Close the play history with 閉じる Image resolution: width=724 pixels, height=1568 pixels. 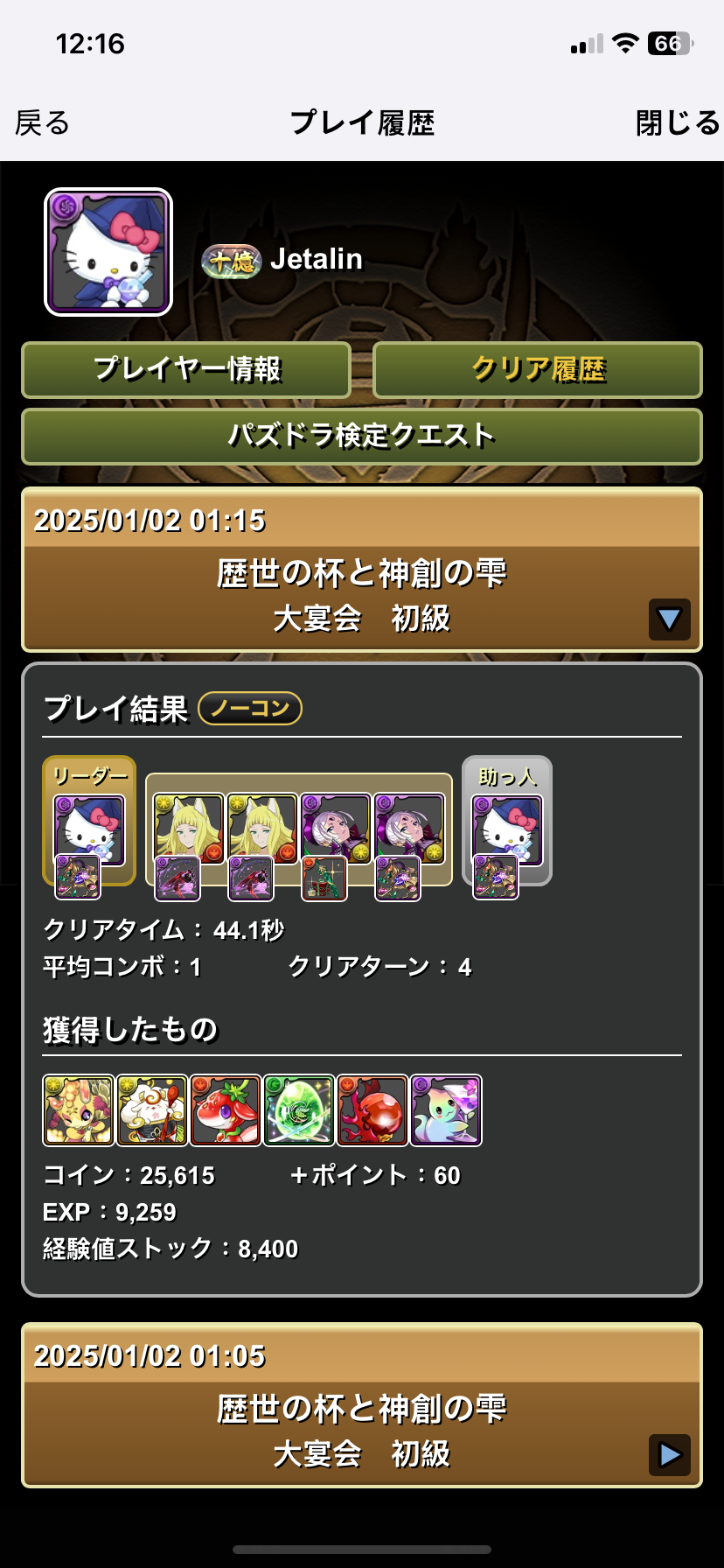click(678, 123)
